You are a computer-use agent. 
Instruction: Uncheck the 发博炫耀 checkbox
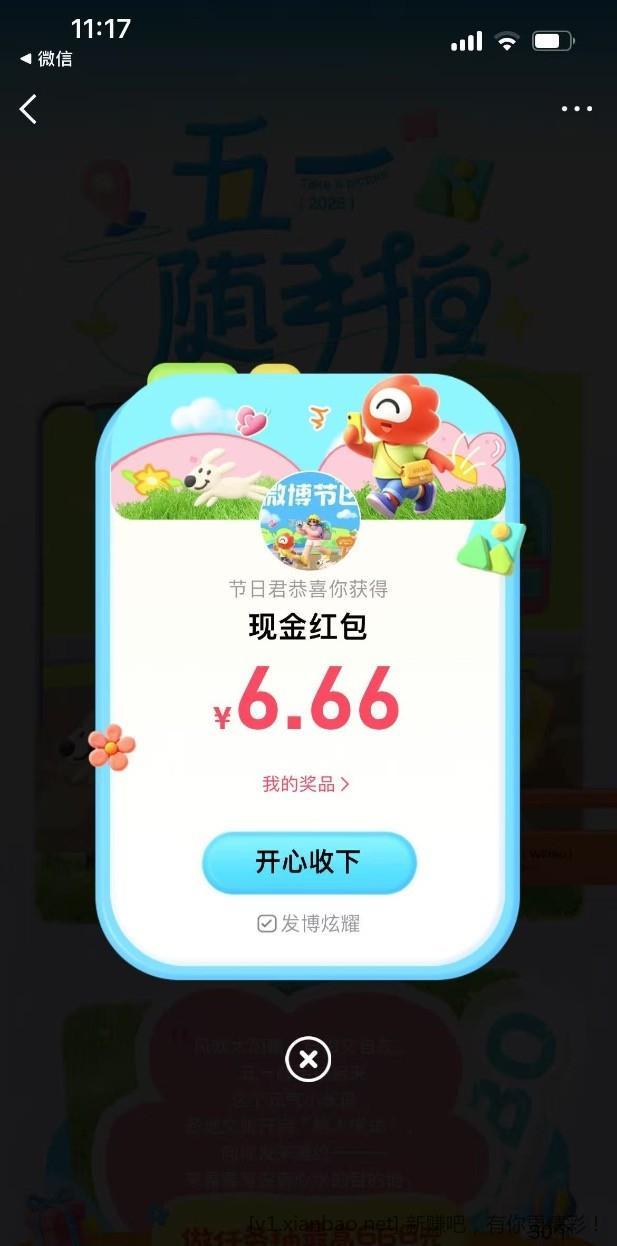267,924
